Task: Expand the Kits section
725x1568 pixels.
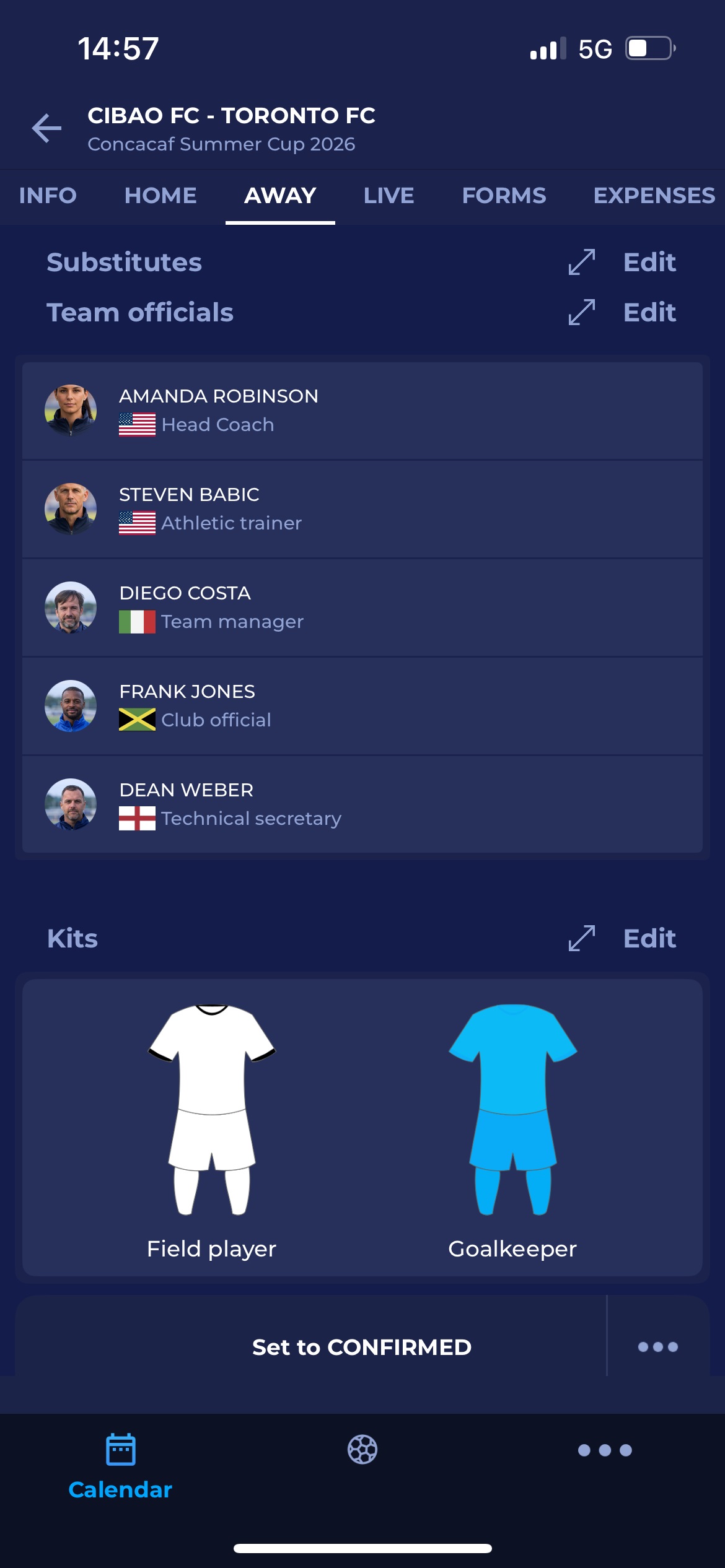Action: pos(582,938)
